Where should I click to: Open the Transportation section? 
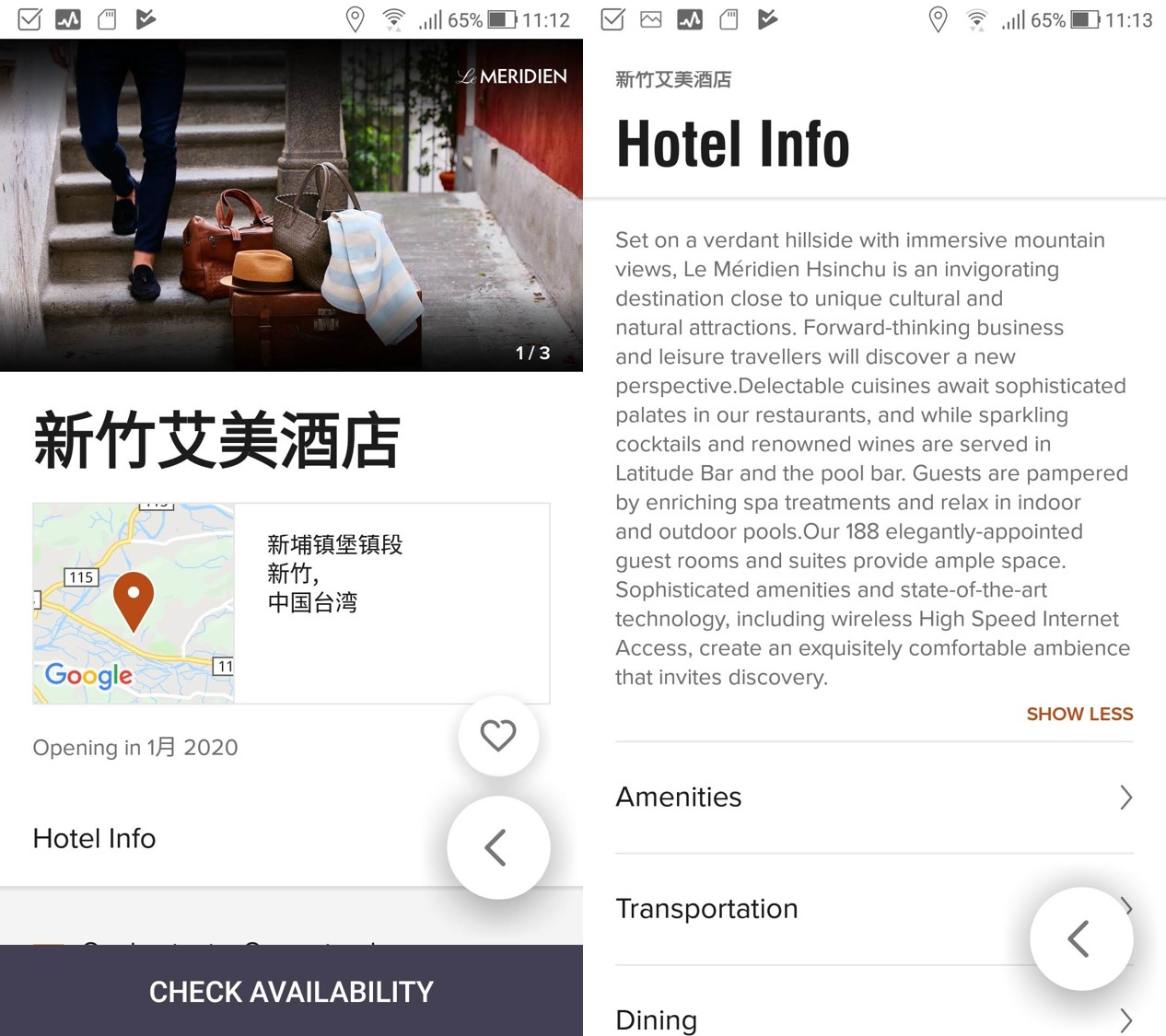[x=810, y=908]
